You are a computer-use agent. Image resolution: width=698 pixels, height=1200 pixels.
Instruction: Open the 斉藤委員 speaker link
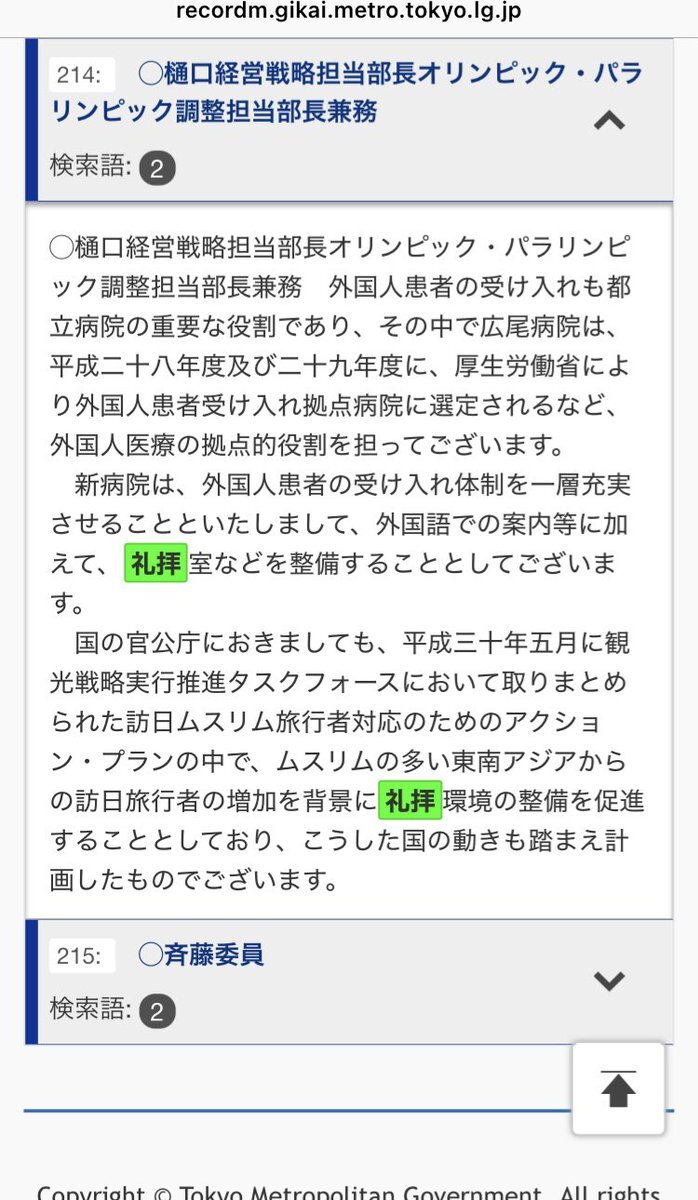(x=201, y=955)
